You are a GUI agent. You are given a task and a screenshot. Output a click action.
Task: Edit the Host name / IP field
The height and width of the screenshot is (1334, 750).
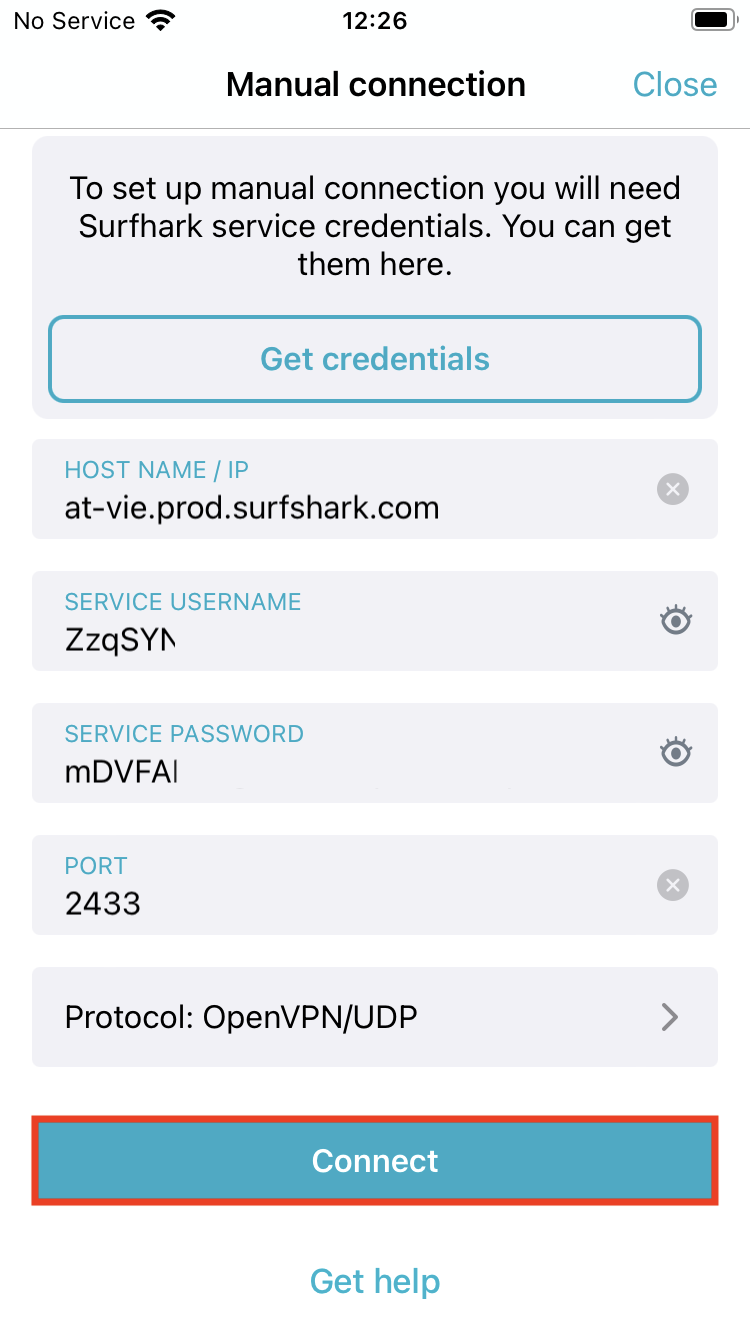tap(340, 507)
